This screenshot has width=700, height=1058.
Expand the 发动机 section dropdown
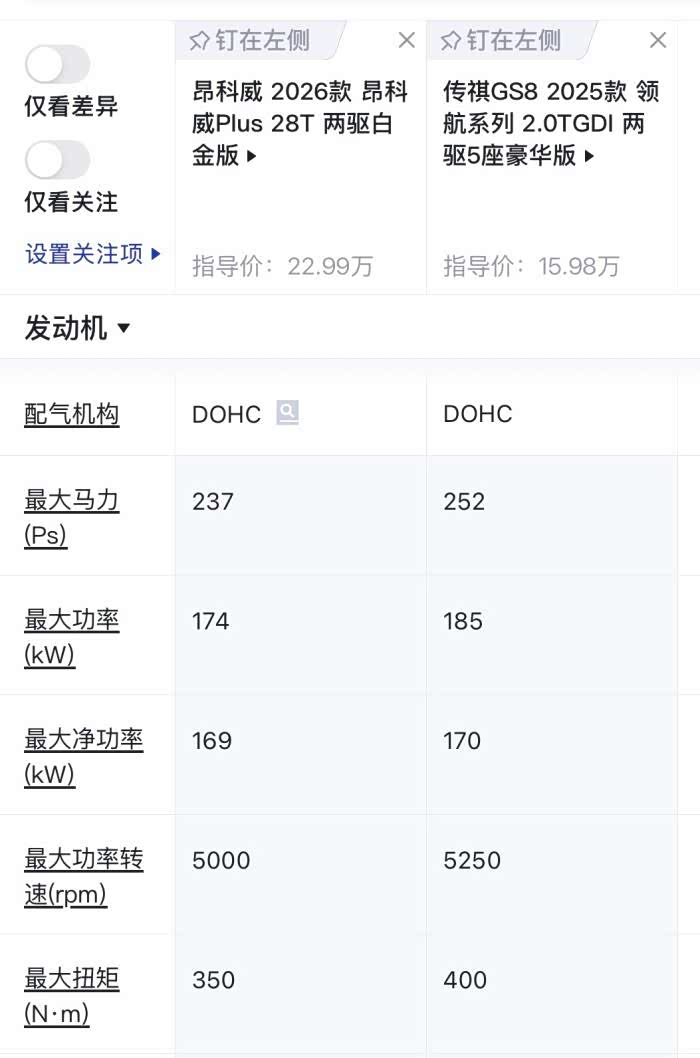pyautogui.click(x=78, y=328)
